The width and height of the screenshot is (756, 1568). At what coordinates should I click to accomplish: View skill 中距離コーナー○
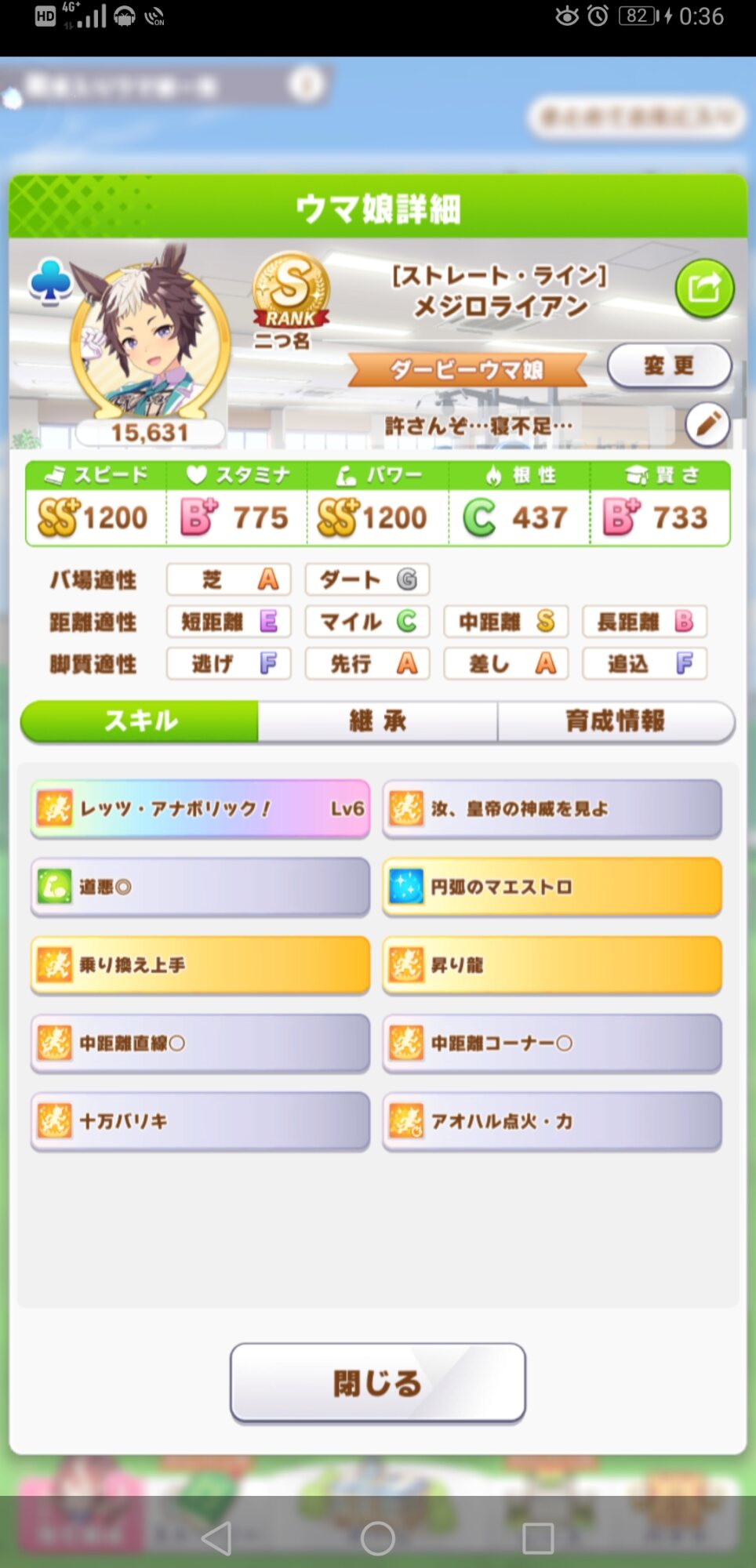(552, 1043)
